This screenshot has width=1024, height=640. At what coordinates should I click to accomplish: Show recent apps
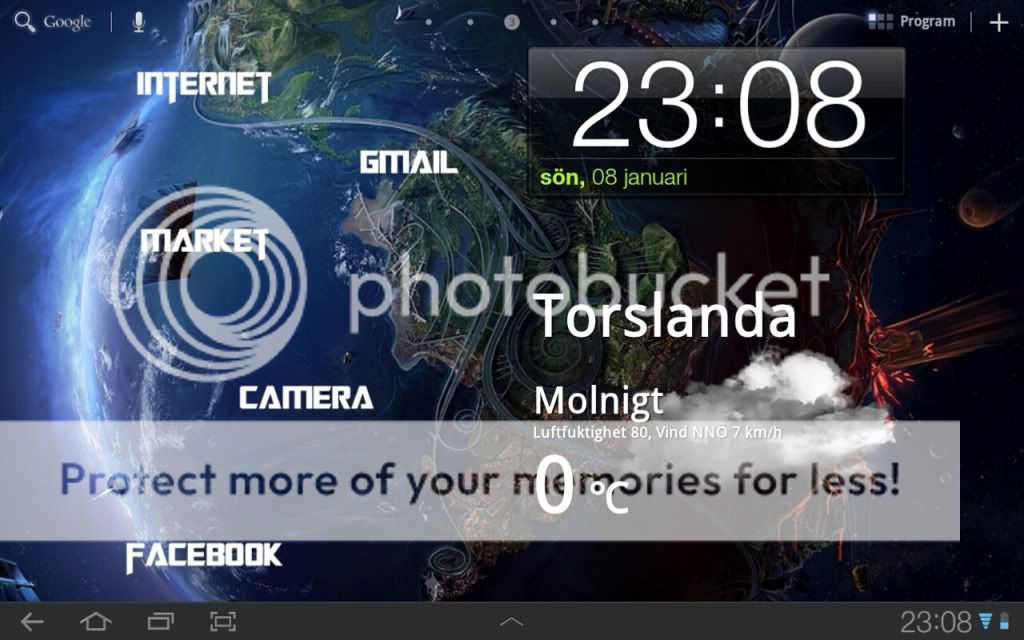click(x=160, y=621)
